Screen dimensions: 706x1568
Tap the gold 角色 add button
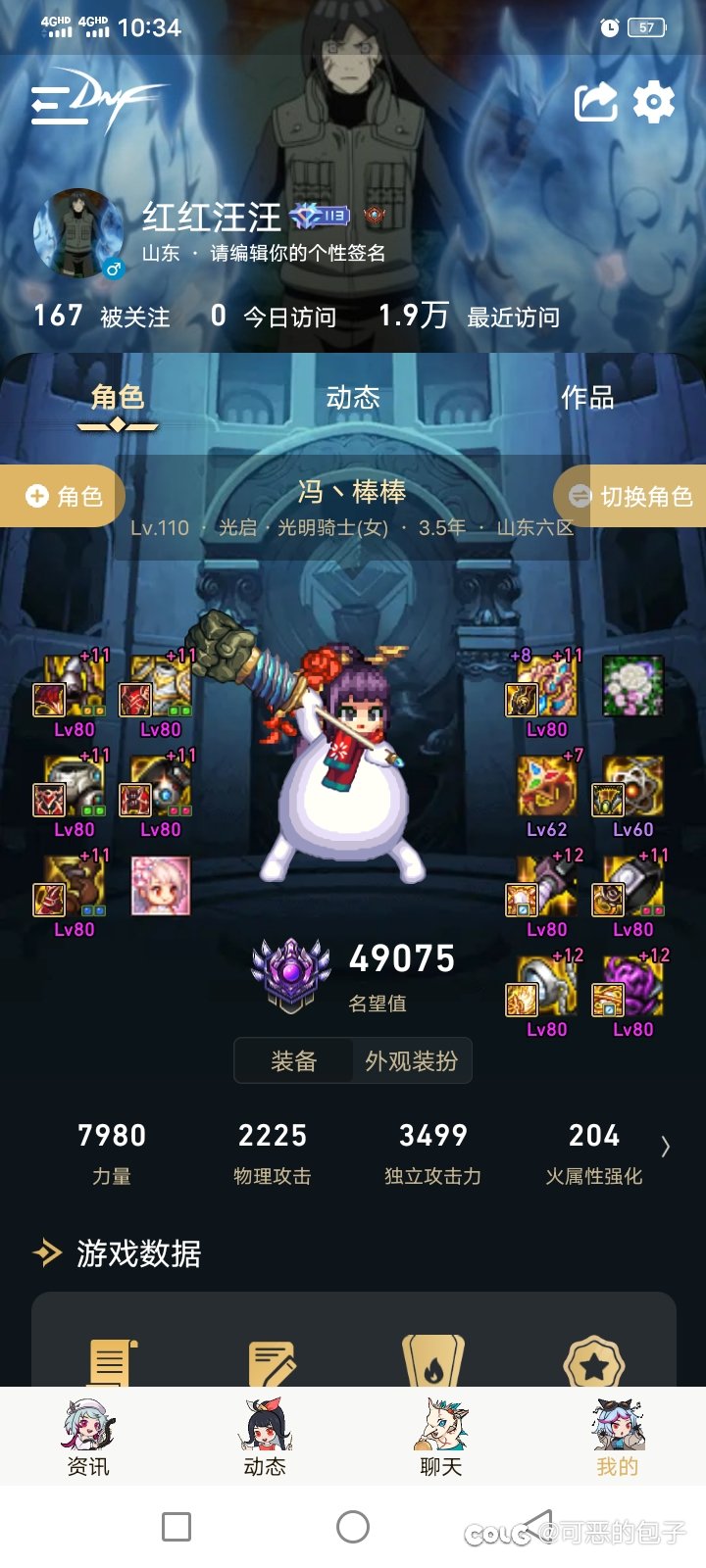click(x=63, y=496)
